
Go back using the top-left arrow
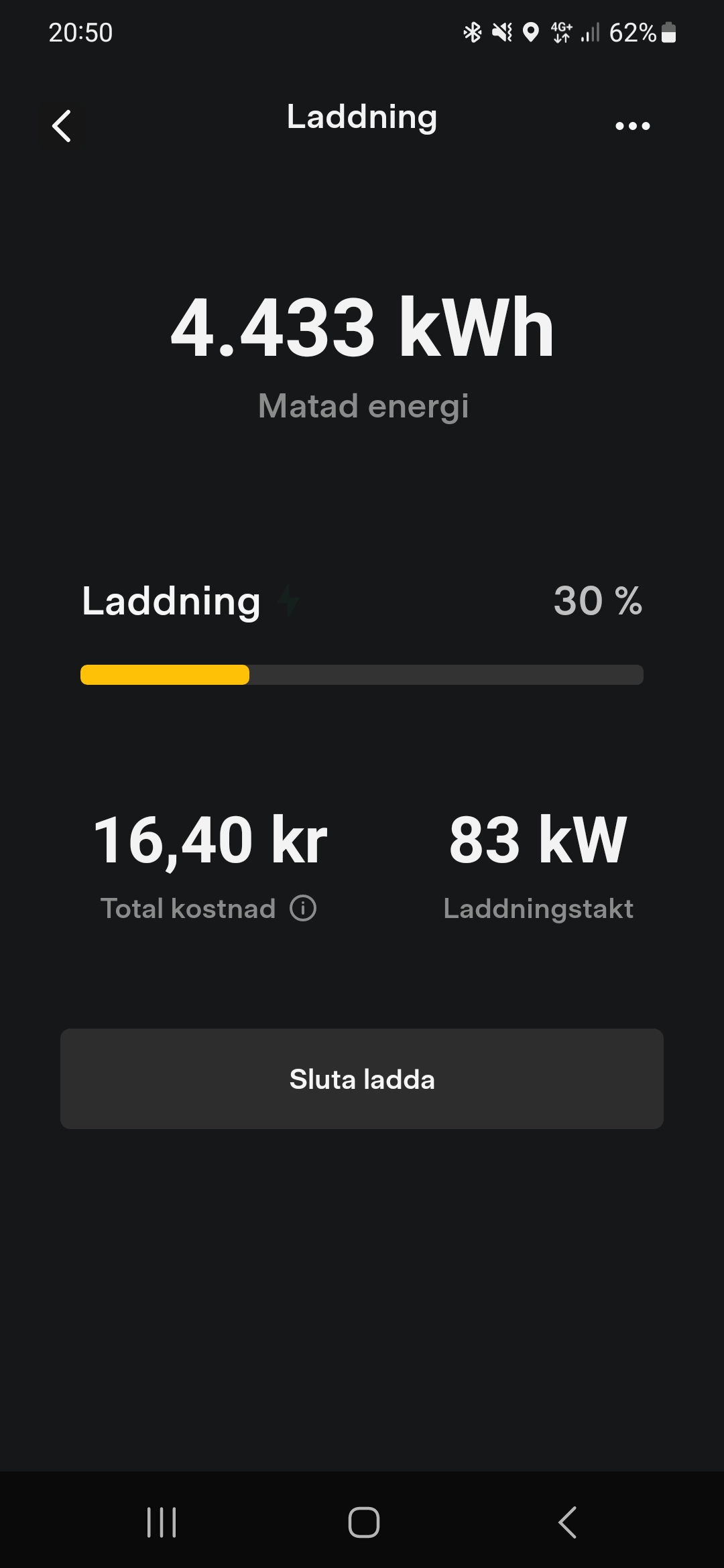[x=62, y=126]
